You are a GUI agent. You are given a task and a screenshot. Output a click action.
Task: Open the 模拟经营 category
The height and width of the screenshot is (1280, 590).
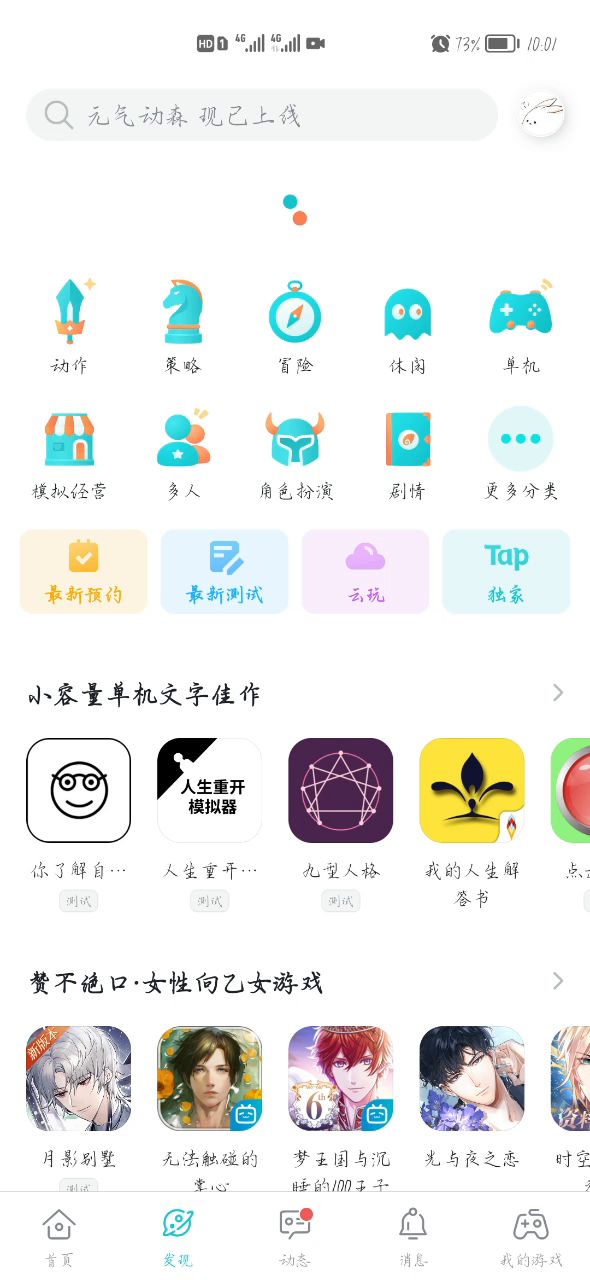point(70,453)
